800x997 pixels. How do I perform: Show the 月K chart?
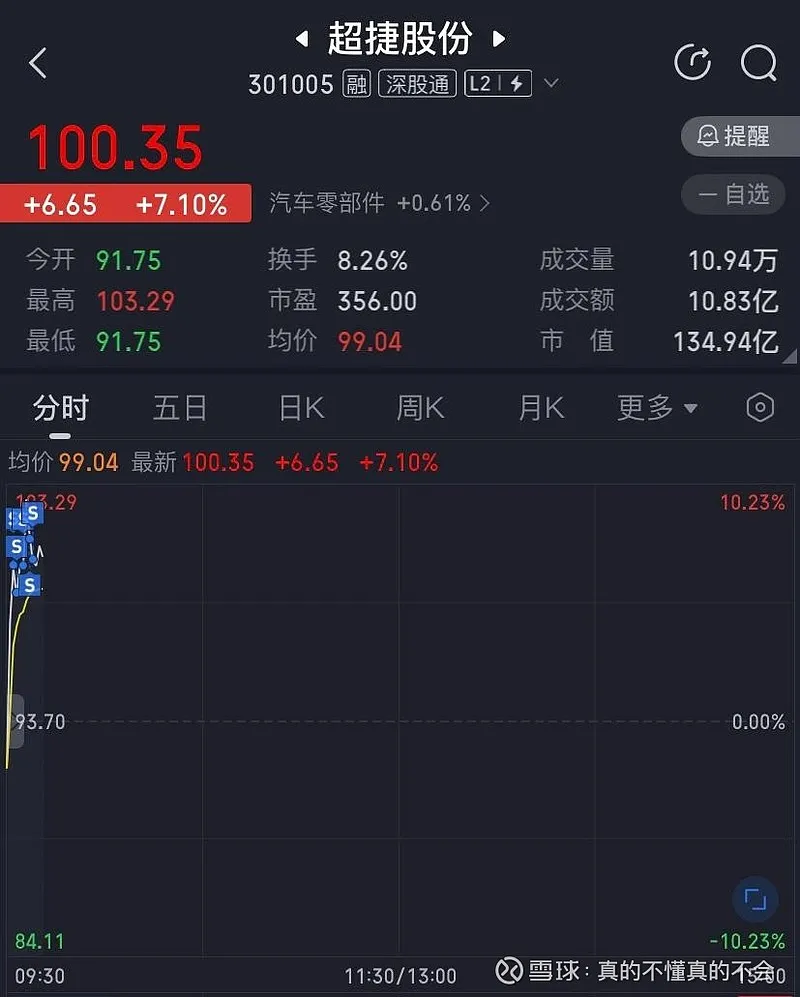(x=540, y=408)
